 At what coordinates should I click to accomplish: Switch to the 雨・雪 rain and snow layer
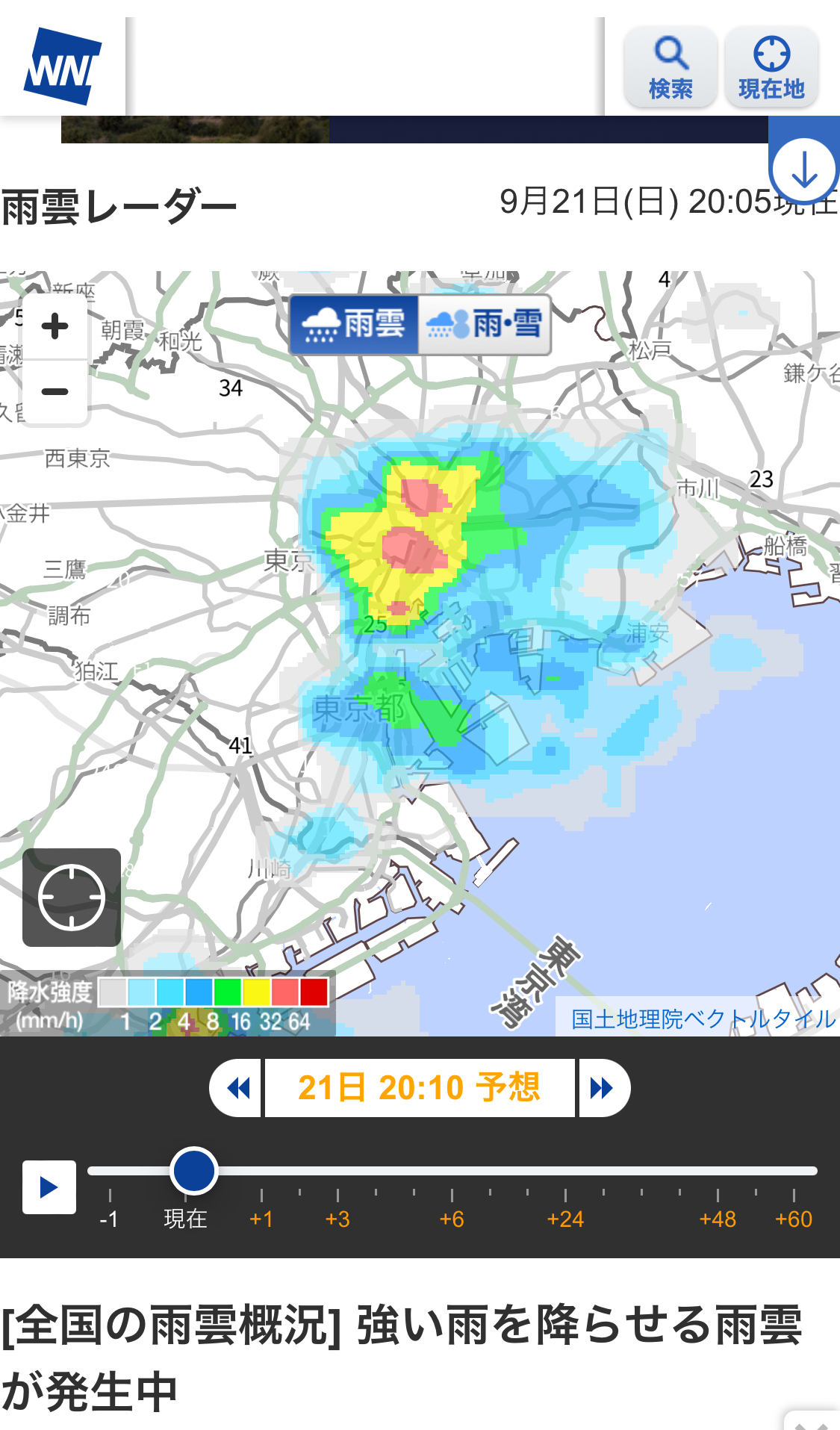point(484,325)
